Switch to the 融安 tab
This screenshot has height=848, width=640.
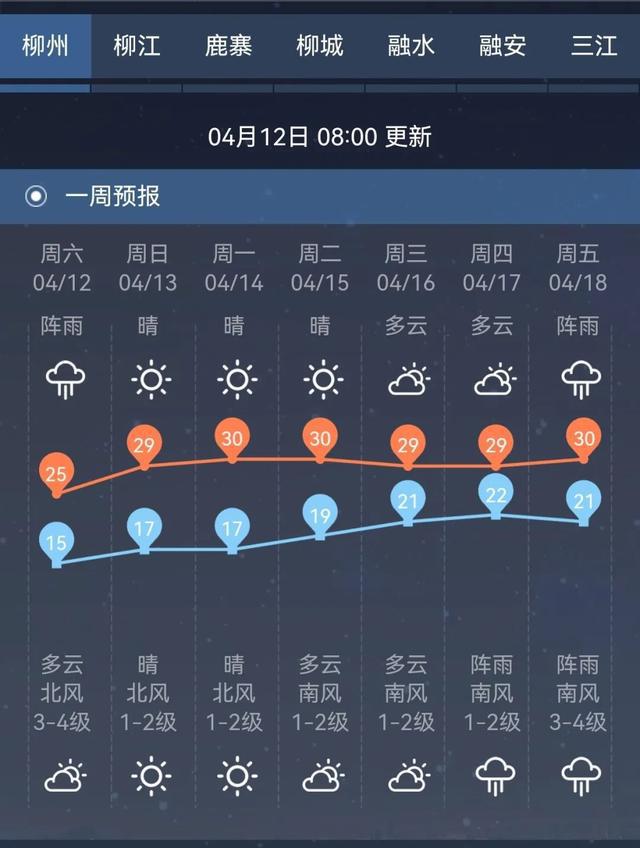(x=502, y=46)
